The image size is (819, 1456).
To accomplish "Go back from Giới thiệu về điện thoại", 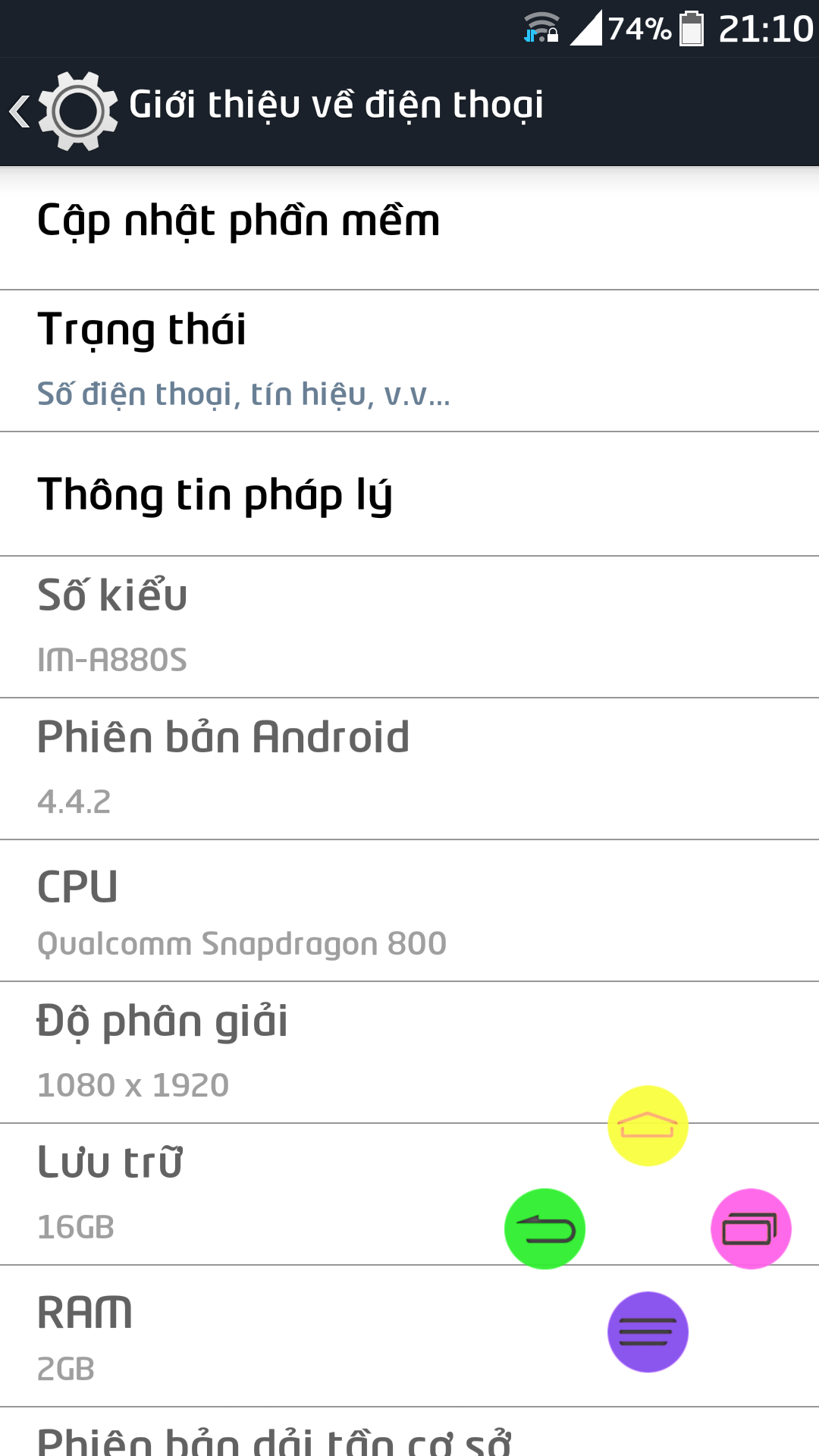I will click(x=61, y=110).
